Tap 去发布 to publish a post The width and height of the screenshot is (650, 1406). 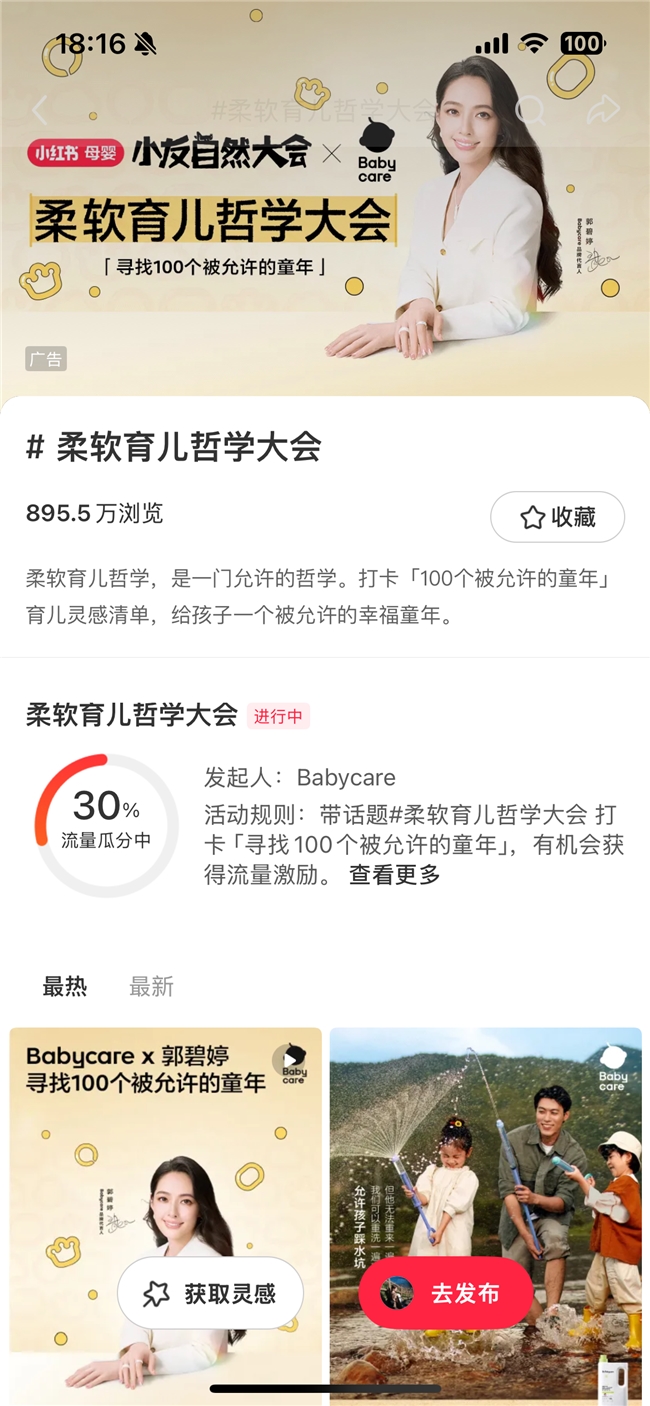445,1293
